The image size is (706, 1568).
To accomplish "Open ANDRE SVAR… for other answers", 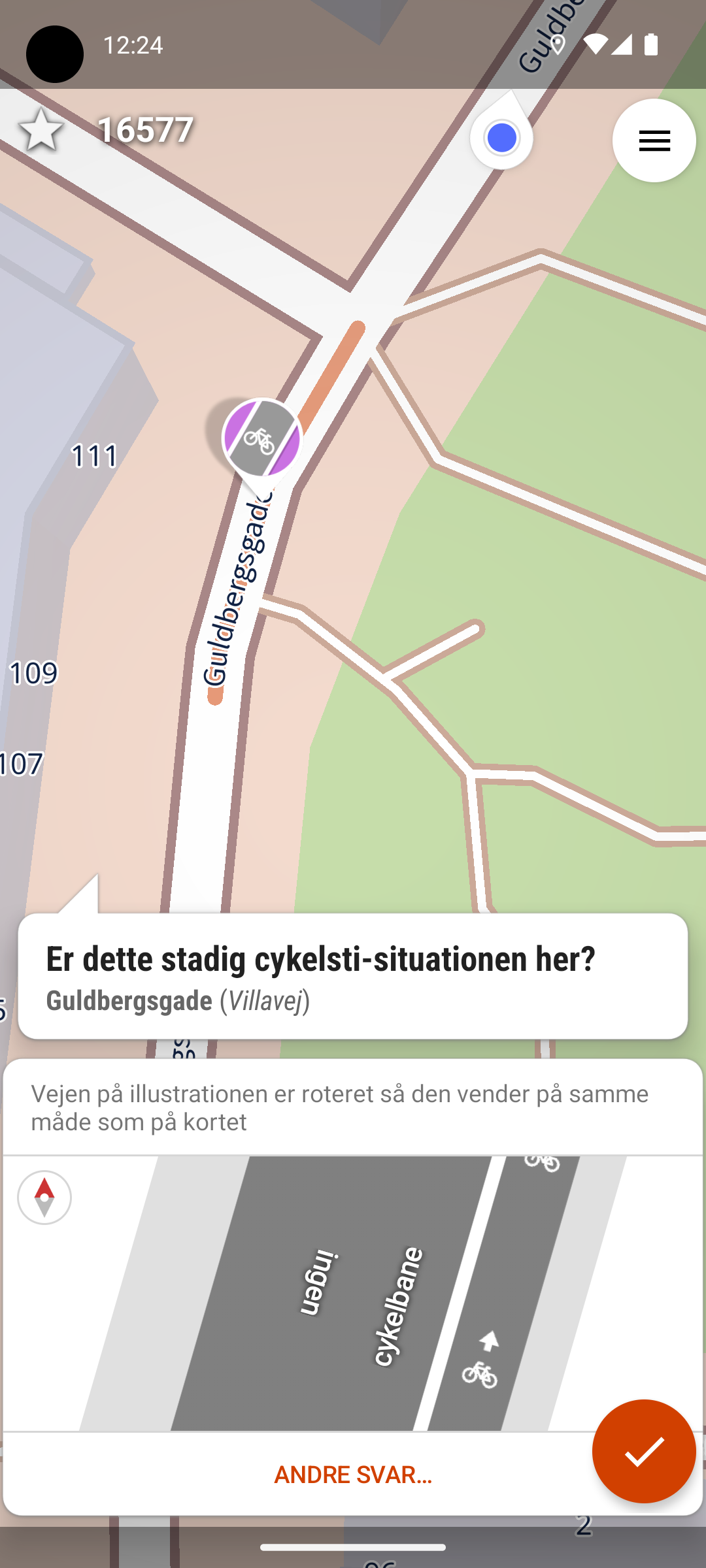I will coord(353,1475).
